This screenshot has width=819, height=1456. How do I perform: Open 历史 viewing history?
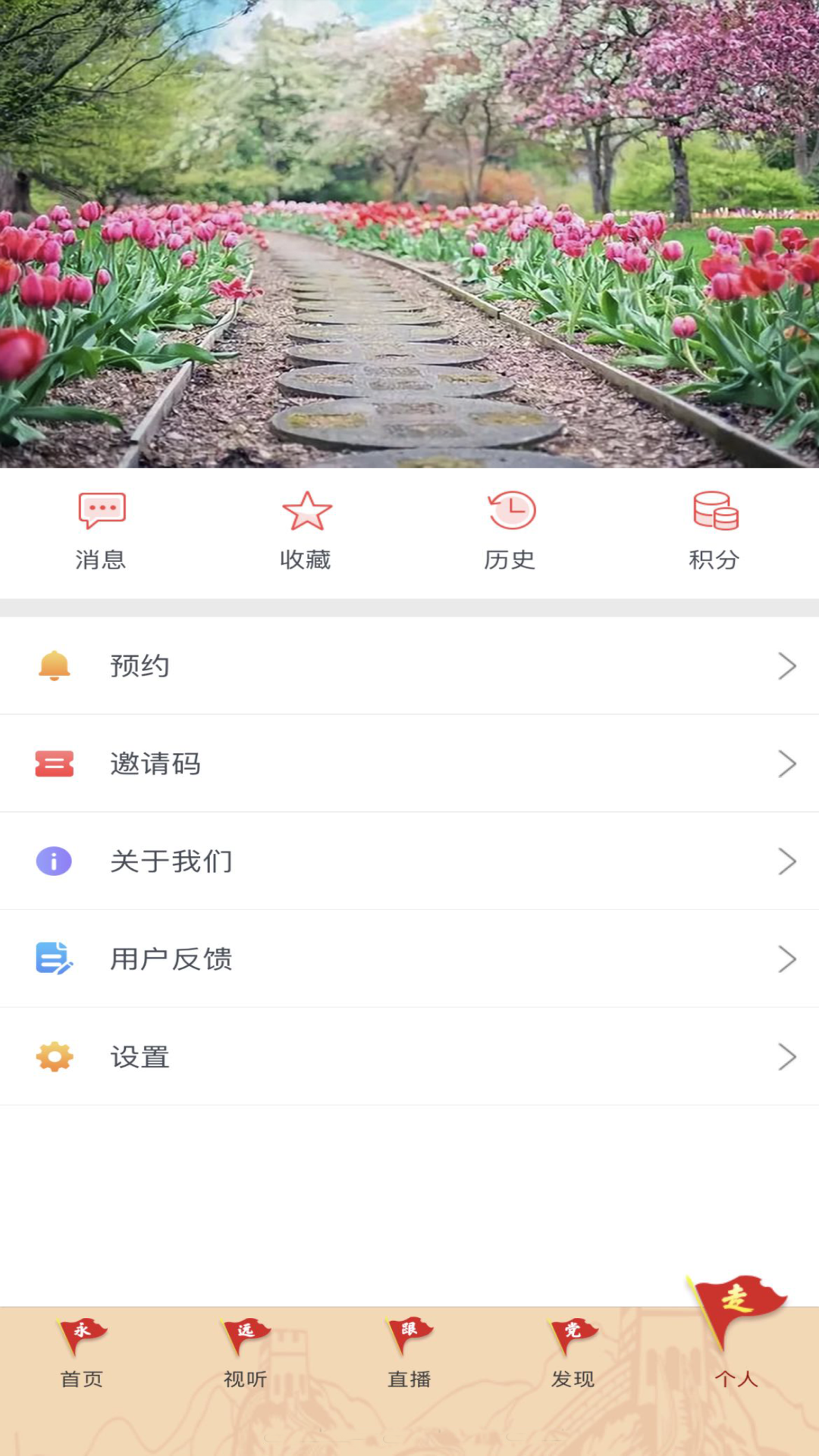511,531
